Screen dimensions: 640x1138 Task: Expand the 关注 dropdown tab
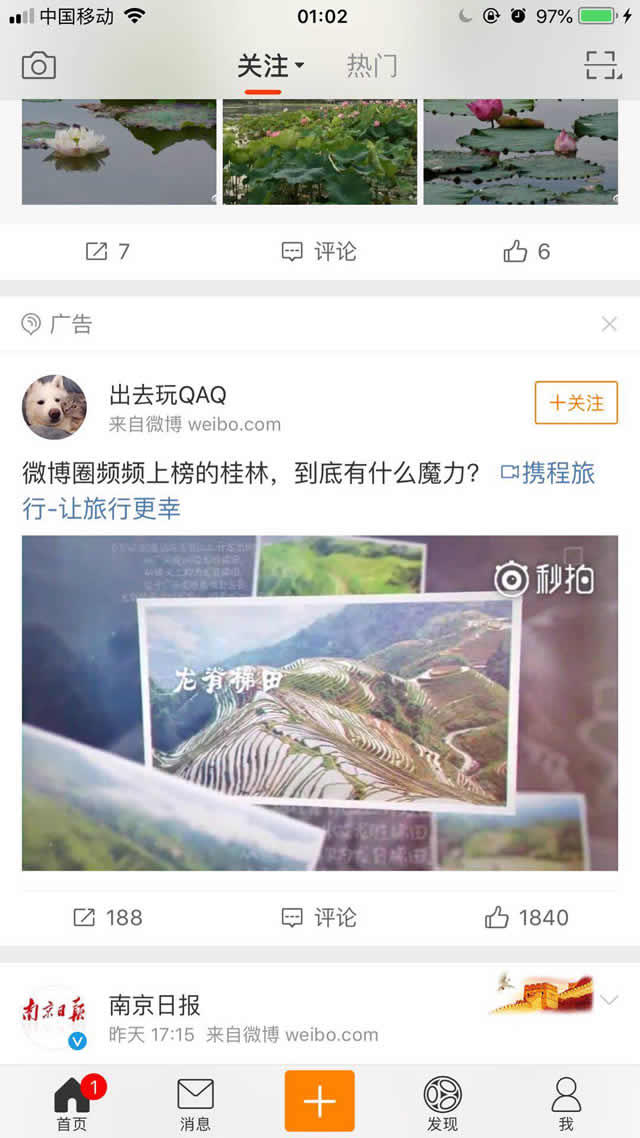270,67
